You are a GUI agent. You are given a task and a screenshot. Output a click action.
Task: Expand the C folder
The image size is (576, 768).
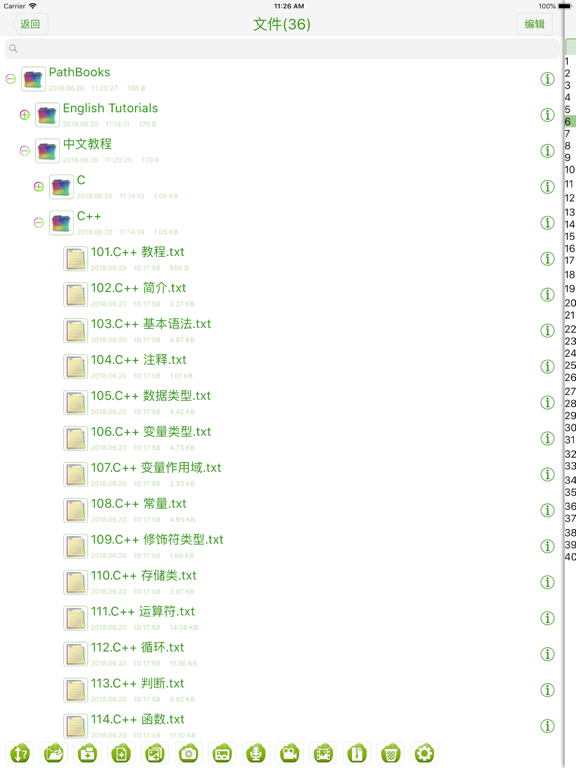(39, 187)
